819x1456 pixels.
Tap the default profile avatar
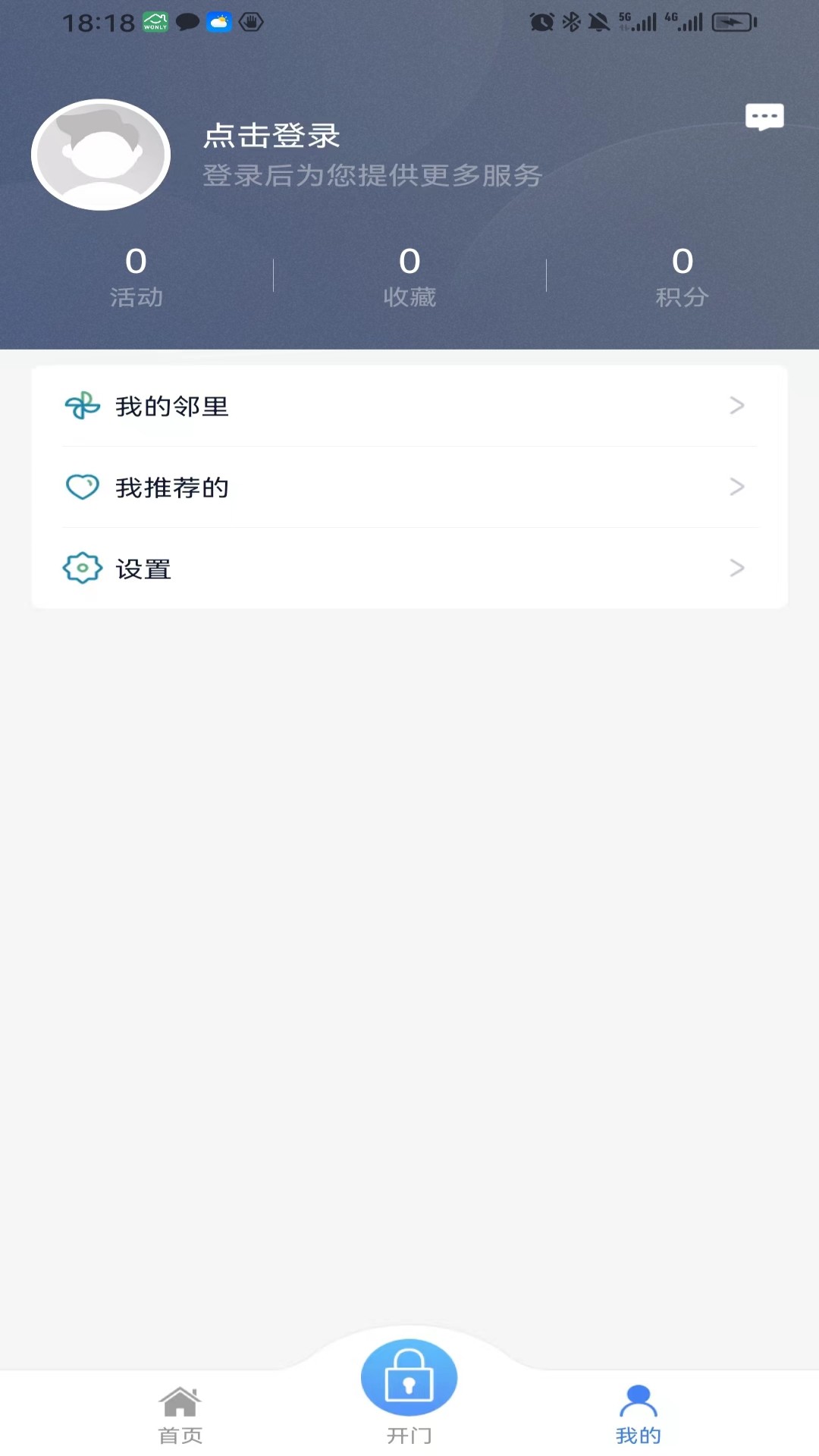pos(101,155)
